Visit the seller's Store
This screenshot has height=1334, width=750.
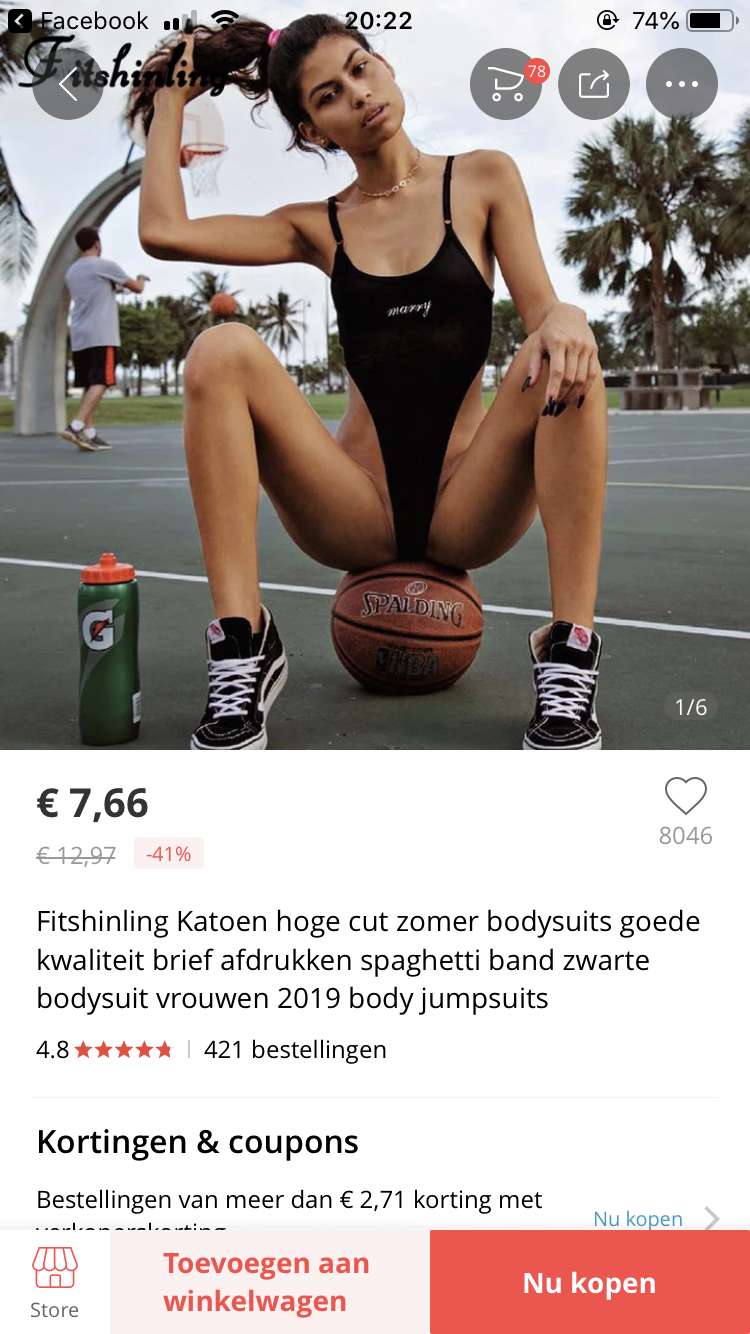pos(54,1282)
